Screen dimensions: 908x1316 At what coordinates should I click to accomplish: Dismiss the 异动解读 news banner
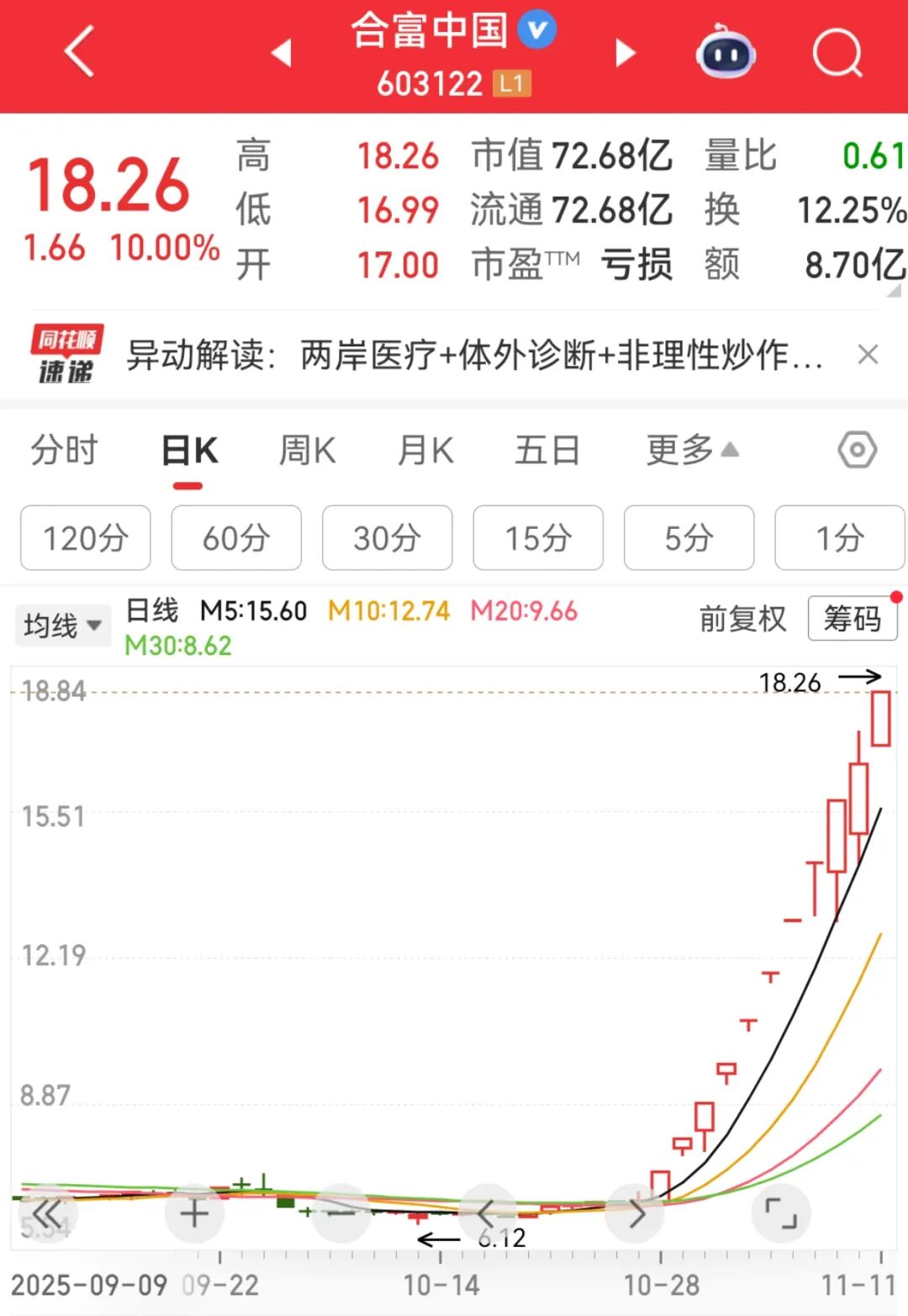coord(868,355)
